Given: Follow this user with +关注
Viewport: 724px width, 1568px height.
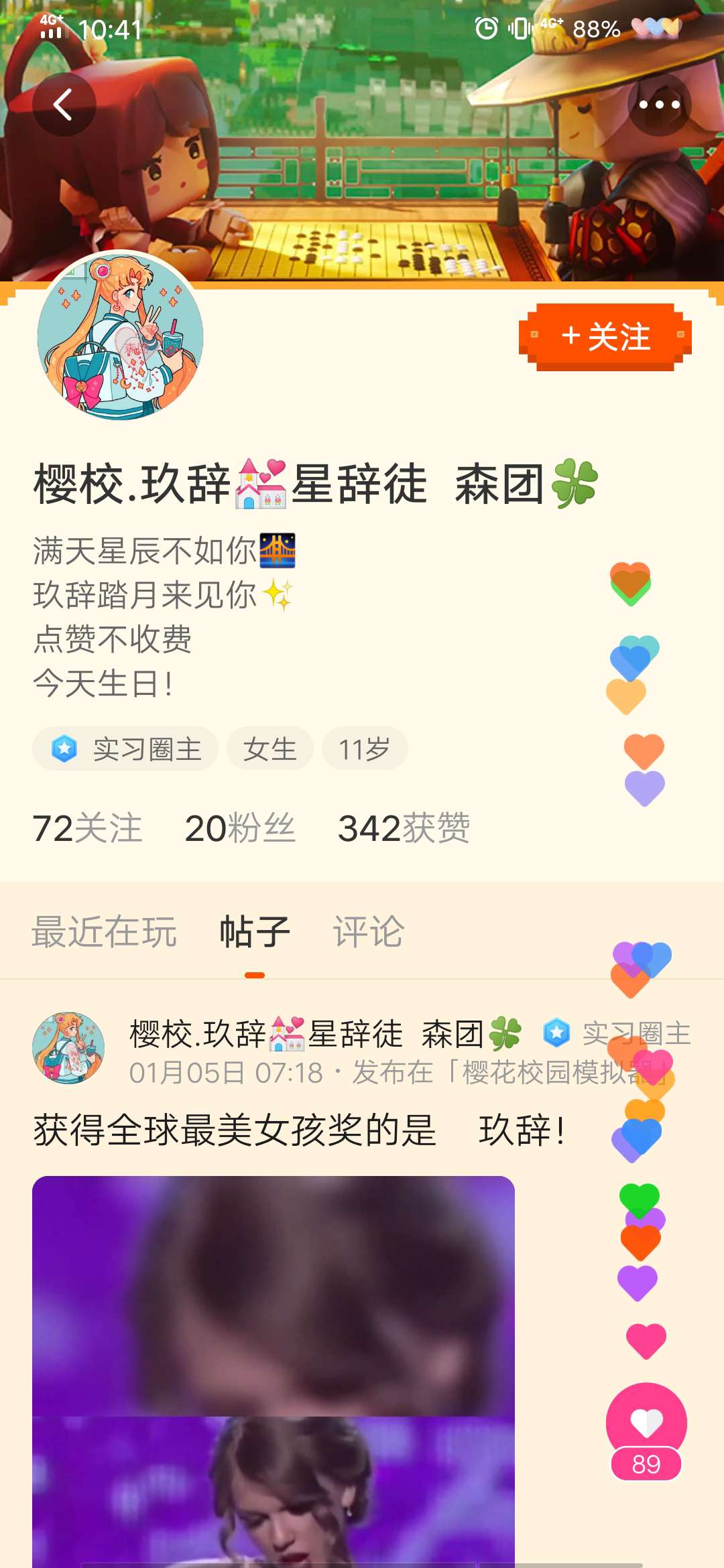Looking at the screenshot, I should point(605,336).
